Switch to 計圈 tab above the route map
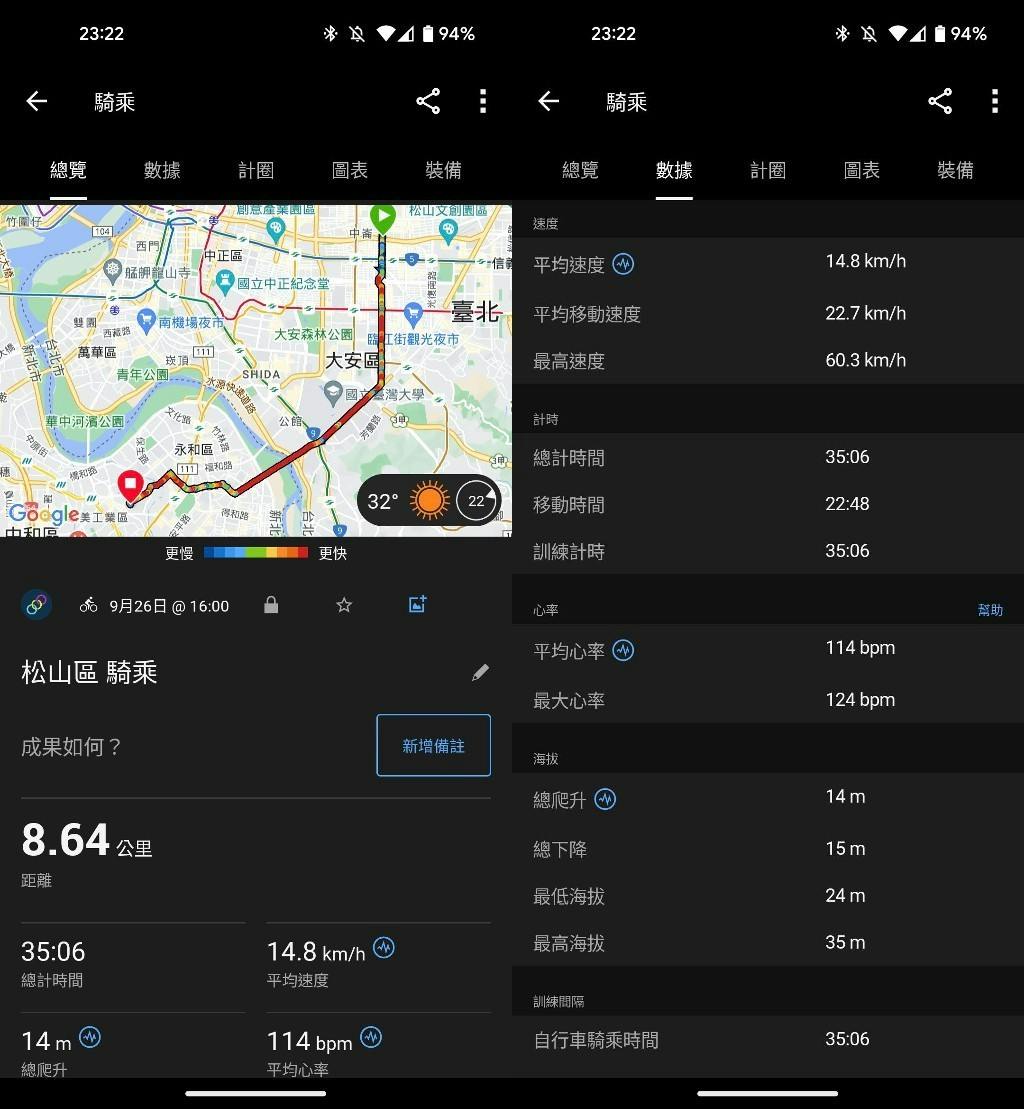The image size is (1024, 1109). point(256,170)
